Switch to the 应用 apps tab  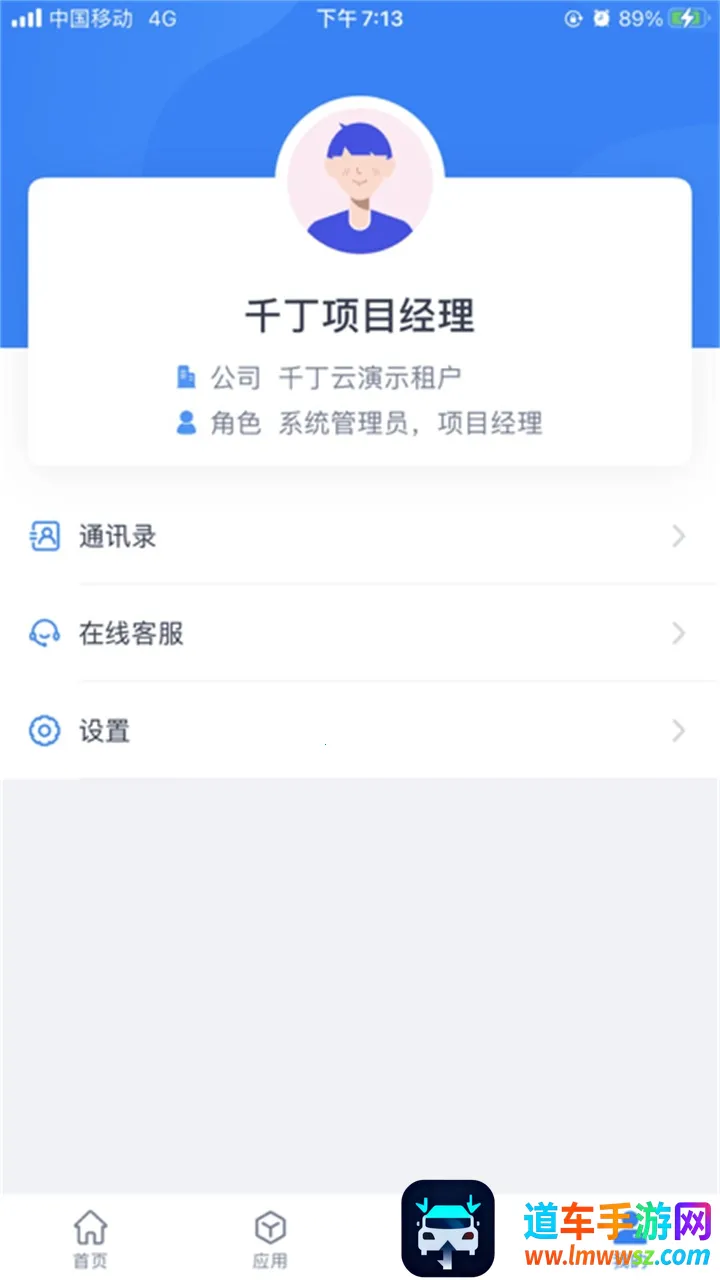270,1238
